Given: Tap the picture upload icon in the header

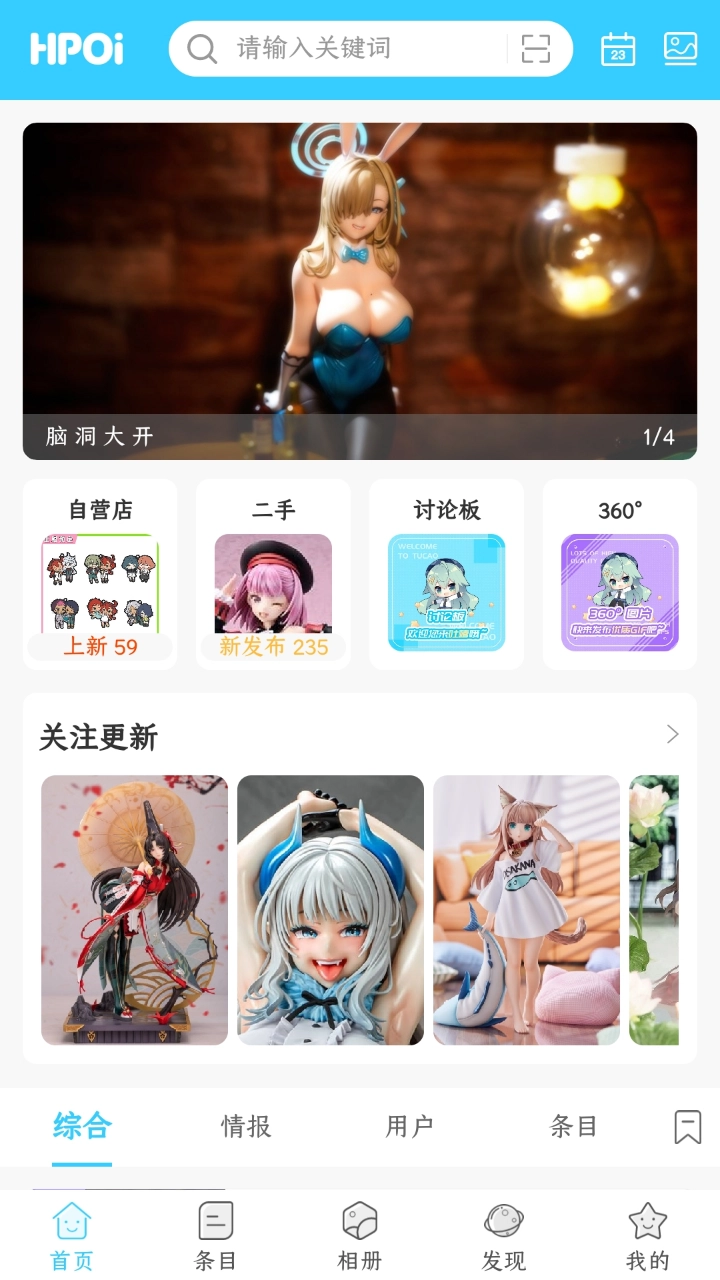Looking at the screenshot, I should point(680,48).
